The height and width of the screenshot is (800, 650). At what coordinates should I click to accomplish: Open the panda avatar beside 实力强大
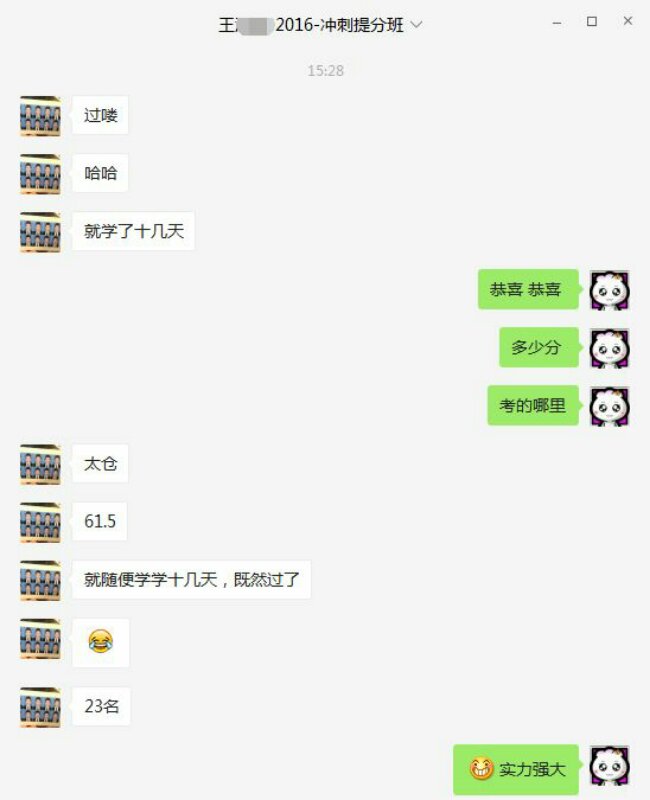point(609,767)
